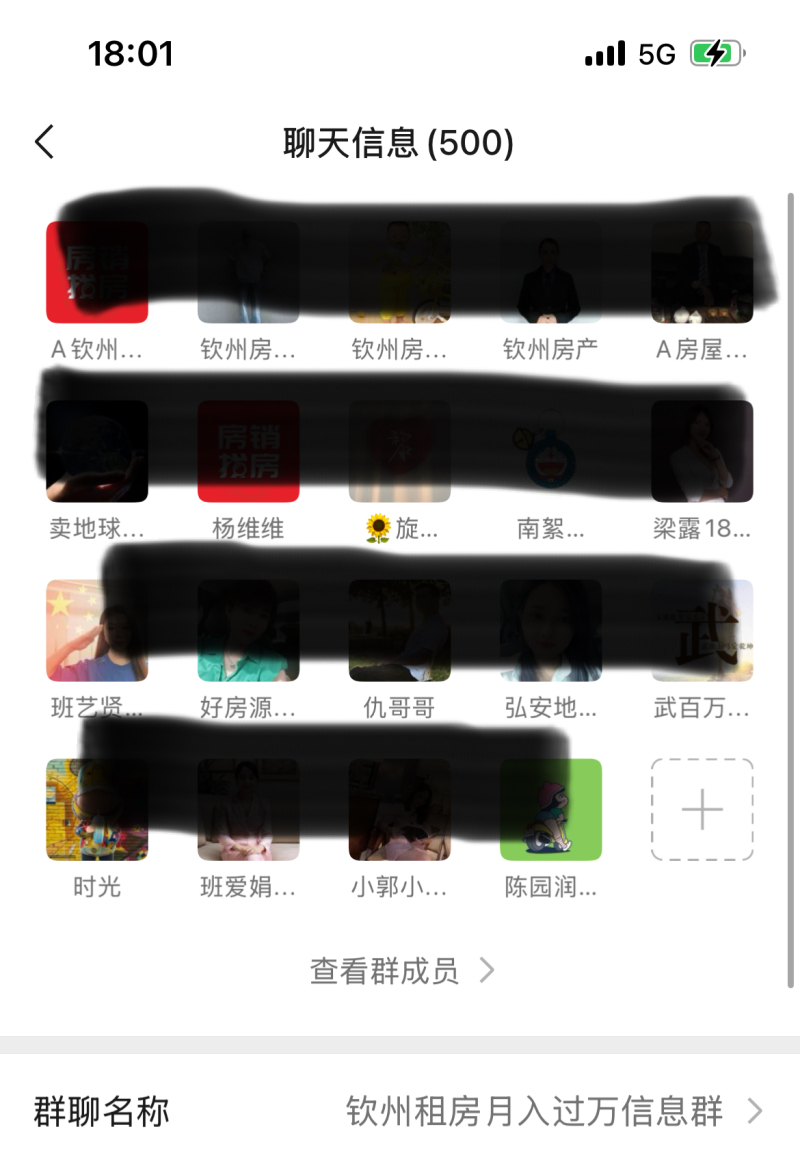
Task: Open member 陈园润's profile
Action: pyautogui.click(x=550, y=810)
